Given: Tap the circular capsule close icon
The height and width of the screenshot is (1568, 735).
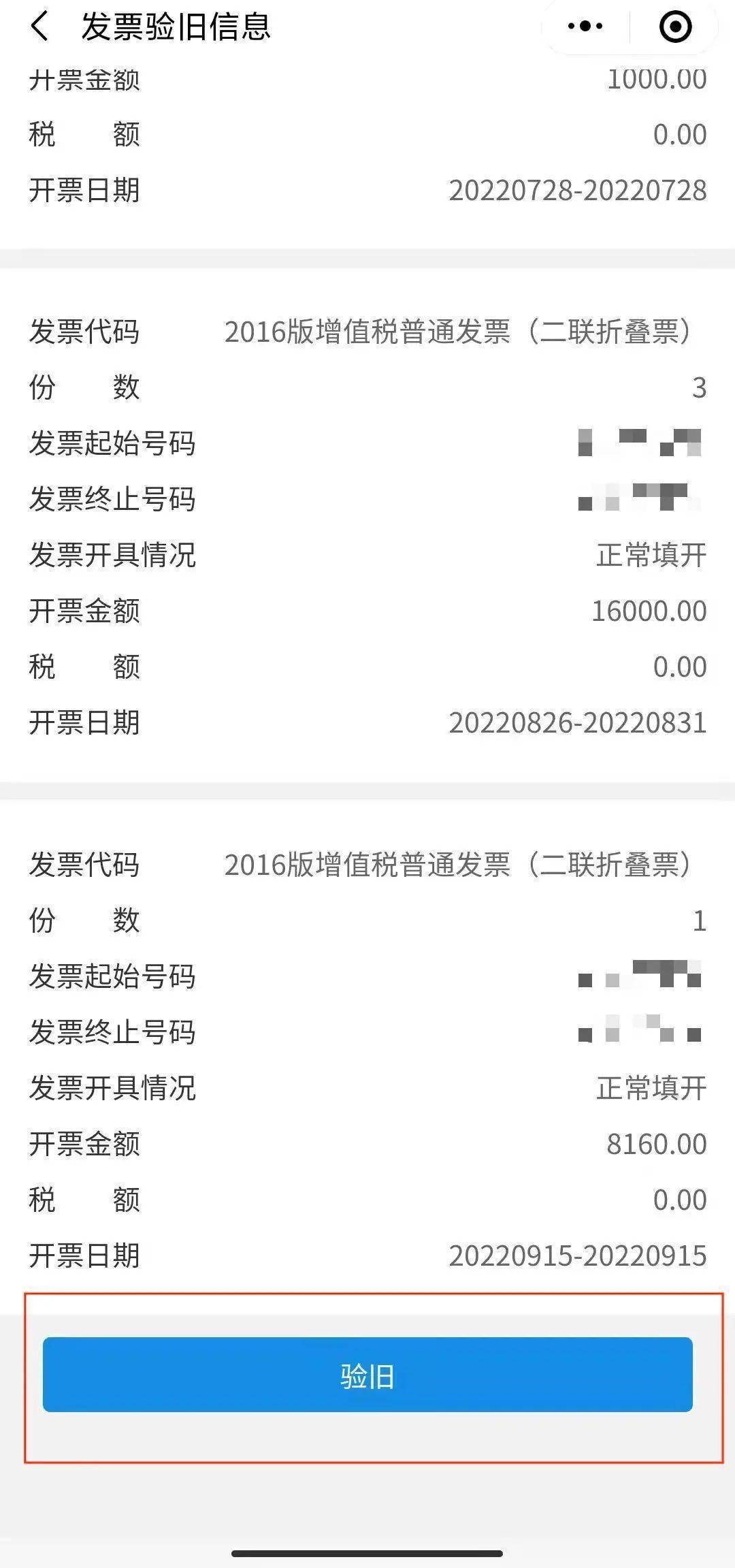Looking at the screenshot, I should click(672, 26).
